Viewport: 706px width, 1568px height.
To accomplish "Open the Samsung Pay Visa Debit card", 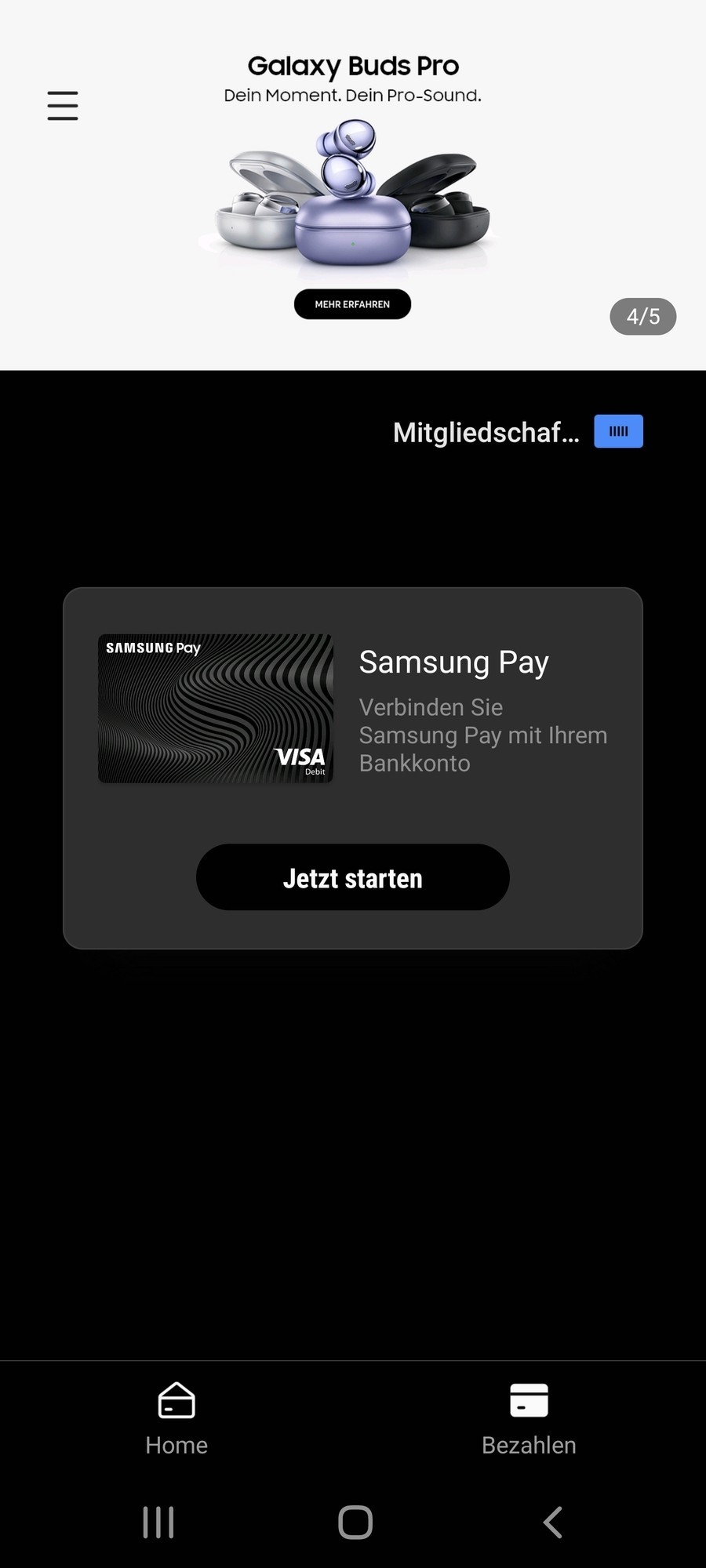I will point(216,708).
